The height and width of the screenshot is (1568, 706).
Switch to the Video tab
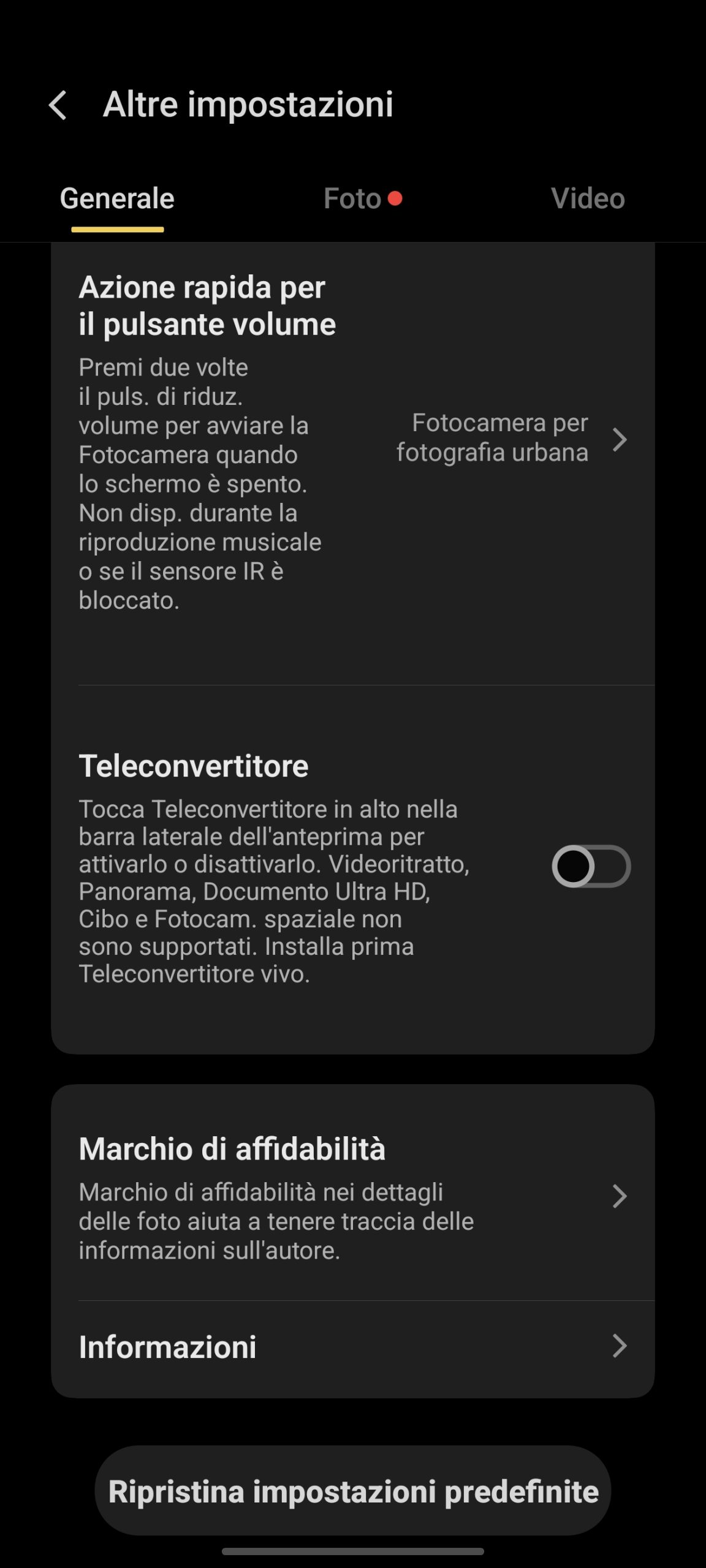[x=587, y=199]
